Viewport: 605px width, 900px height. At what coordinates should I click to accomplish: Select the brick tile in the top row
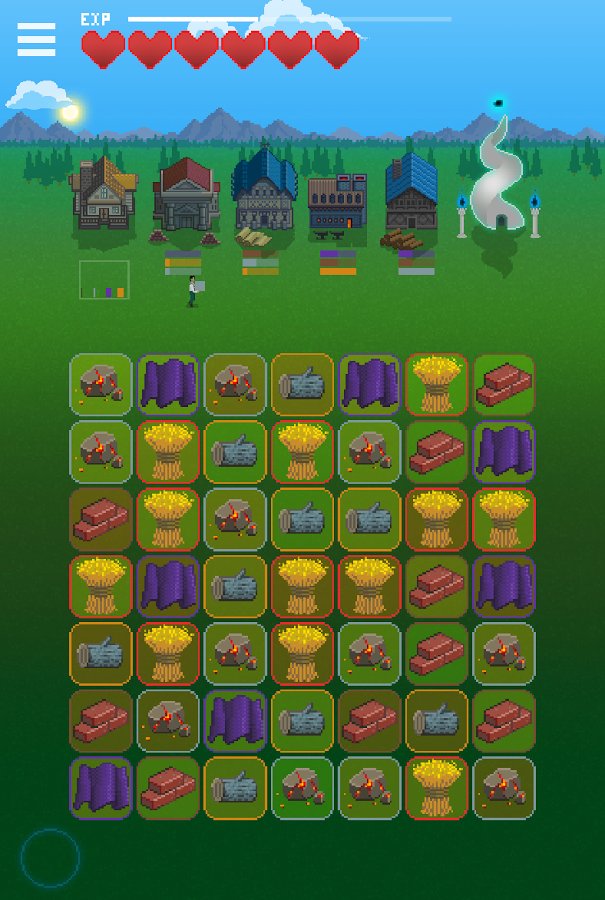(x=504, y=384)
